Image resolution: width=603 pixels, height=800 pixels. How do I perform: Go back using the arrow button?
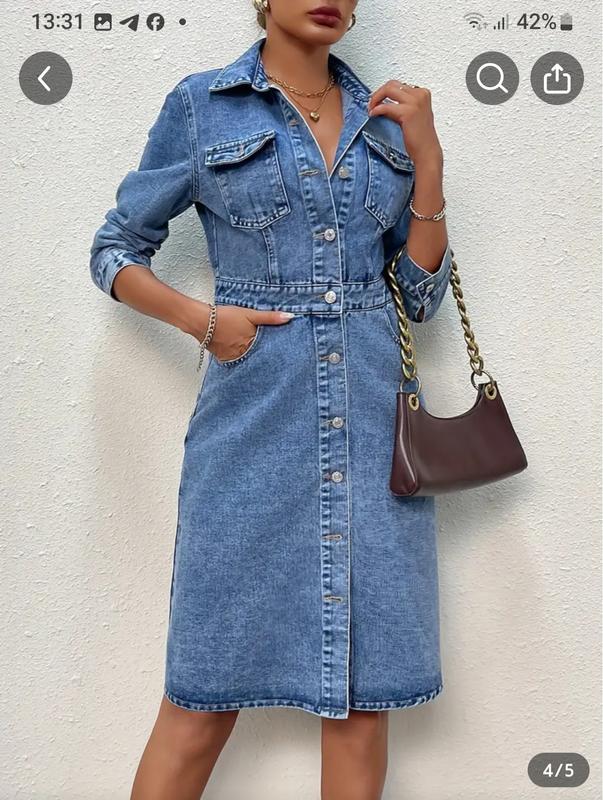point(45,78)
